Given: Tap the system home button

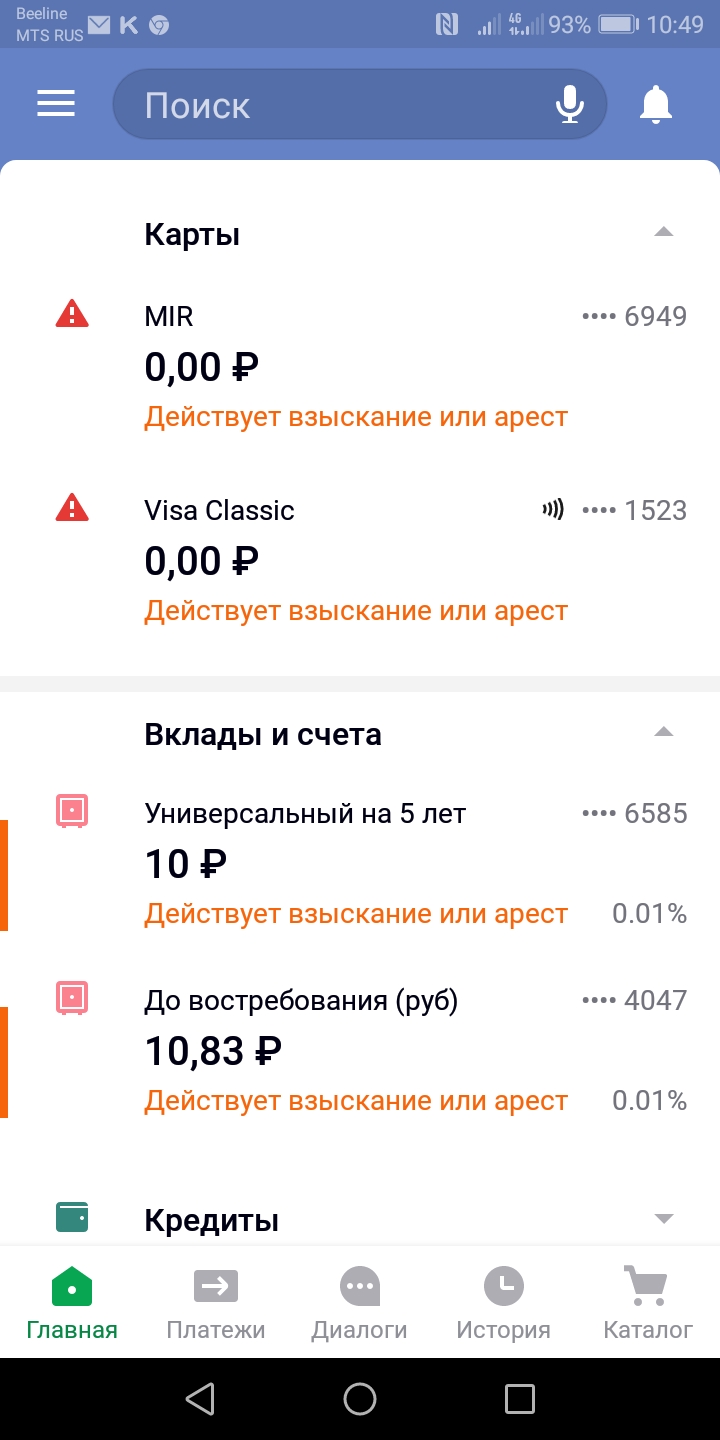Looking at the screenshot, I should [360, 1398].
